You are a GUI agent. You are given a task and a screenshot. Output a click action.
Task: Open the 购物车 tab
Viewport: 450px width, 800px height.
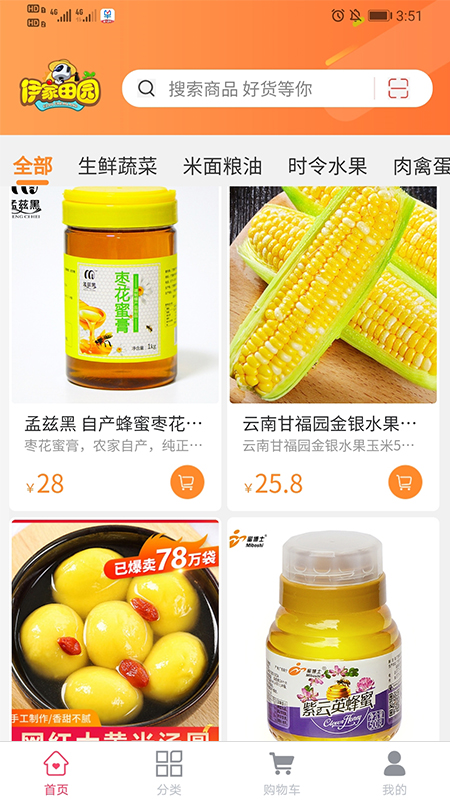click(x=282, y=772)
